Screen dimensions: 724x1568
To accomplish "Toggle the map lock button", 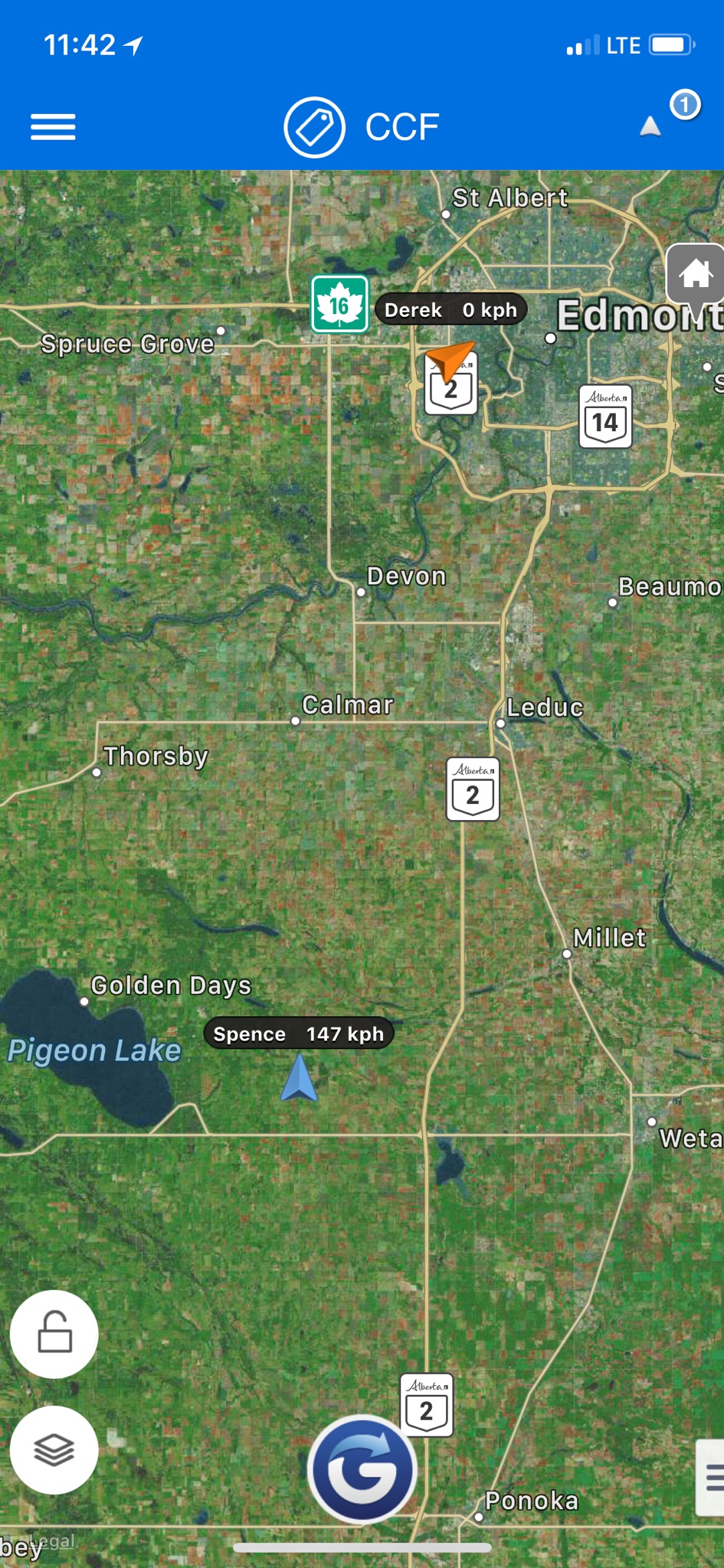I will pos(54,1334).
